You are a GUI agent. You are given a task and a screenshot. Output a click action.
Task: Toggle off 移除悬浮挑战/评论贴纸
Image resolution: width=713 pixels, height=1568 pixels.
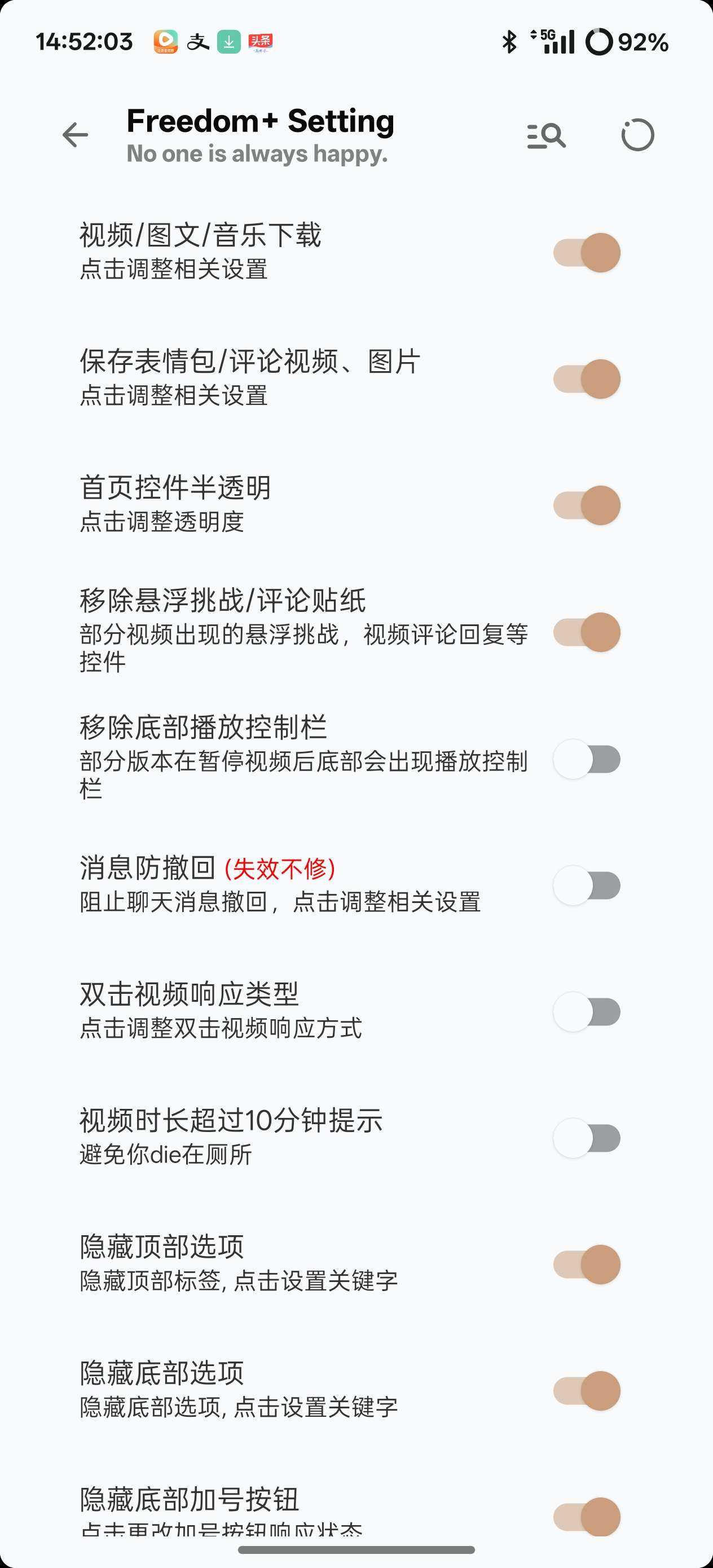586,632
